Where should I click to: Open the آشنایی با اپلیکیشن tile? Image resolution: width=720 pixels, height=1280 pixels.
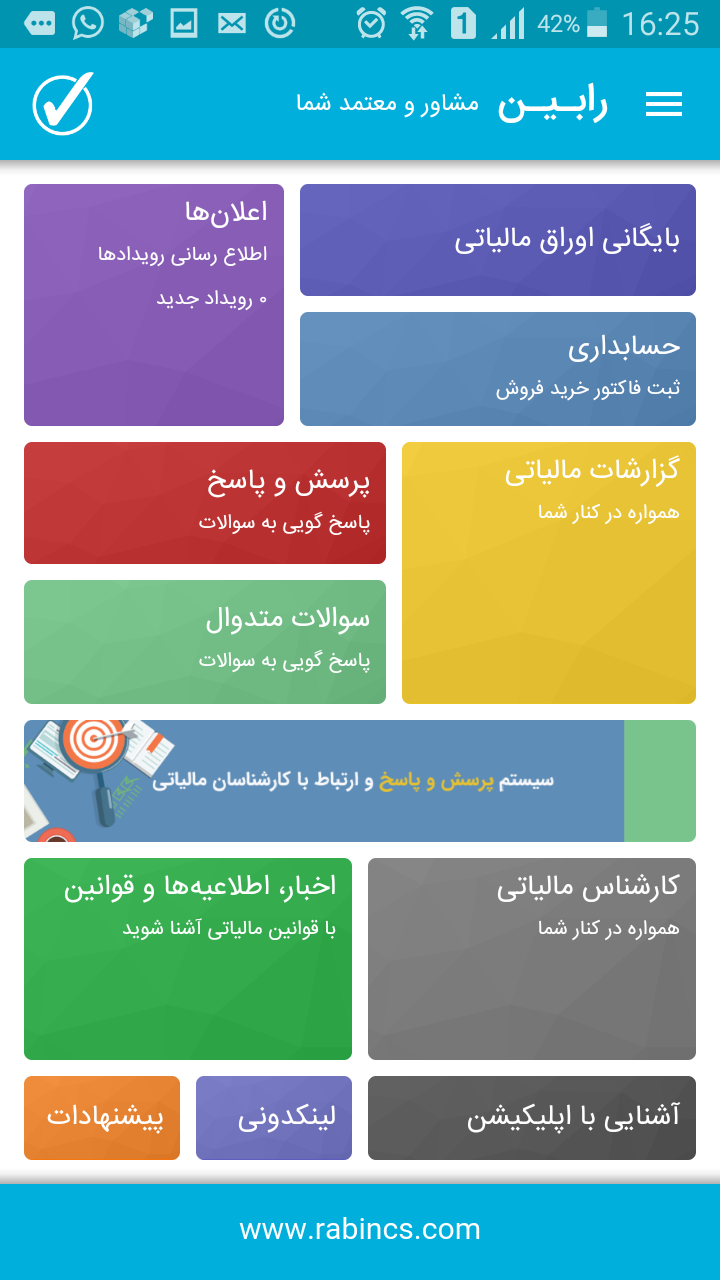pyautogui.click(x=531, y=1118)
